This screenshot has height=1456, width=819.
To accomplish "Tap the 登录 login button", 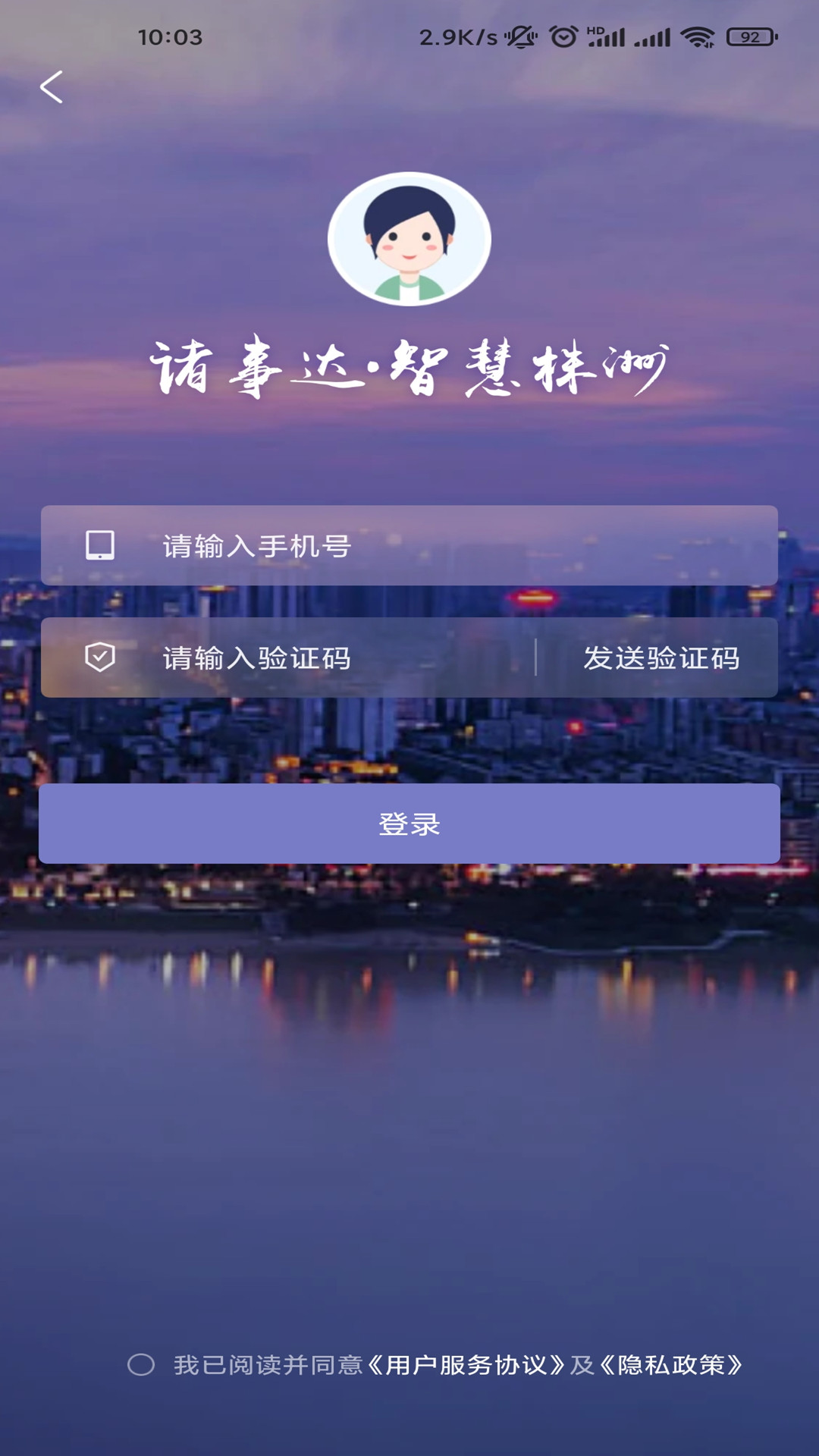I will [x=409, y=824].
